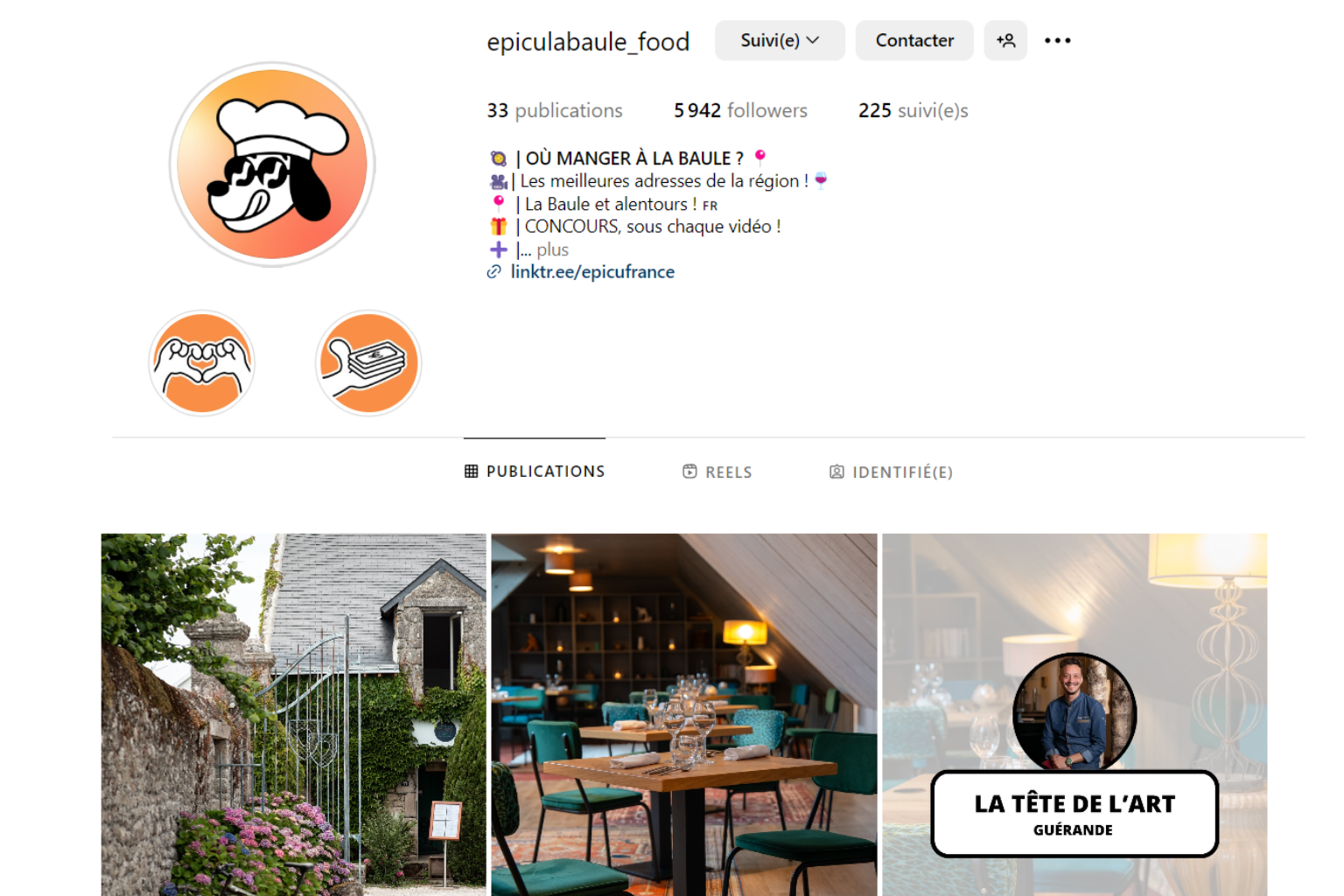Tap the Contacter button
1344x896 pixels.
pos(913,40)
